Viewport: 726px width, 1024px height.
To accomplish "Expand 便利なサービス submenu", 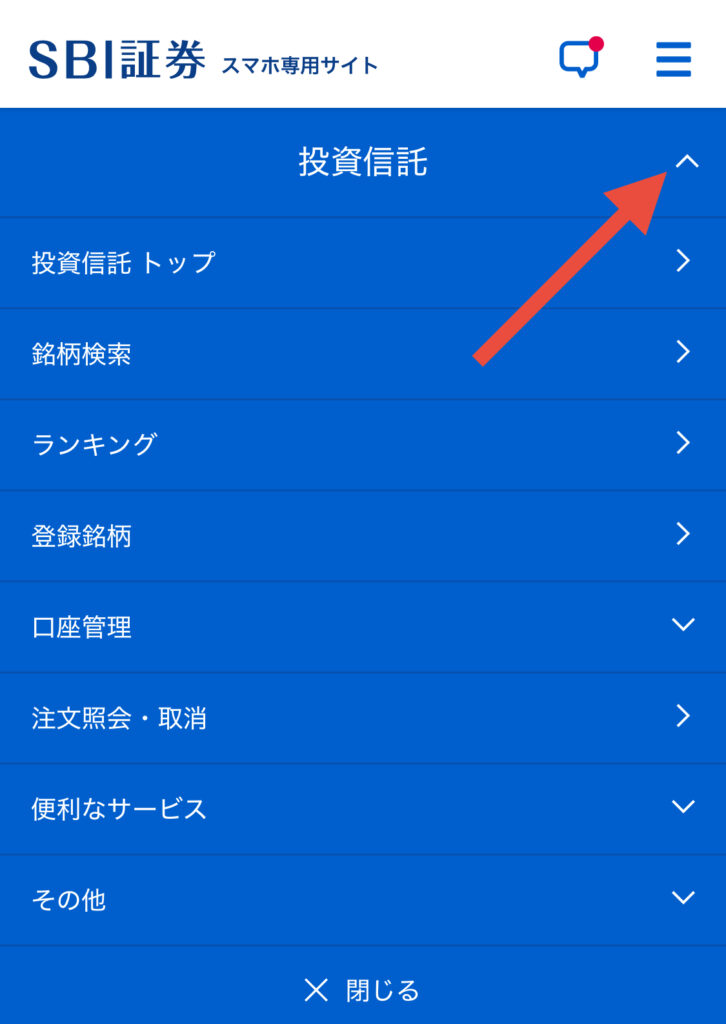I will pos(362,808).
